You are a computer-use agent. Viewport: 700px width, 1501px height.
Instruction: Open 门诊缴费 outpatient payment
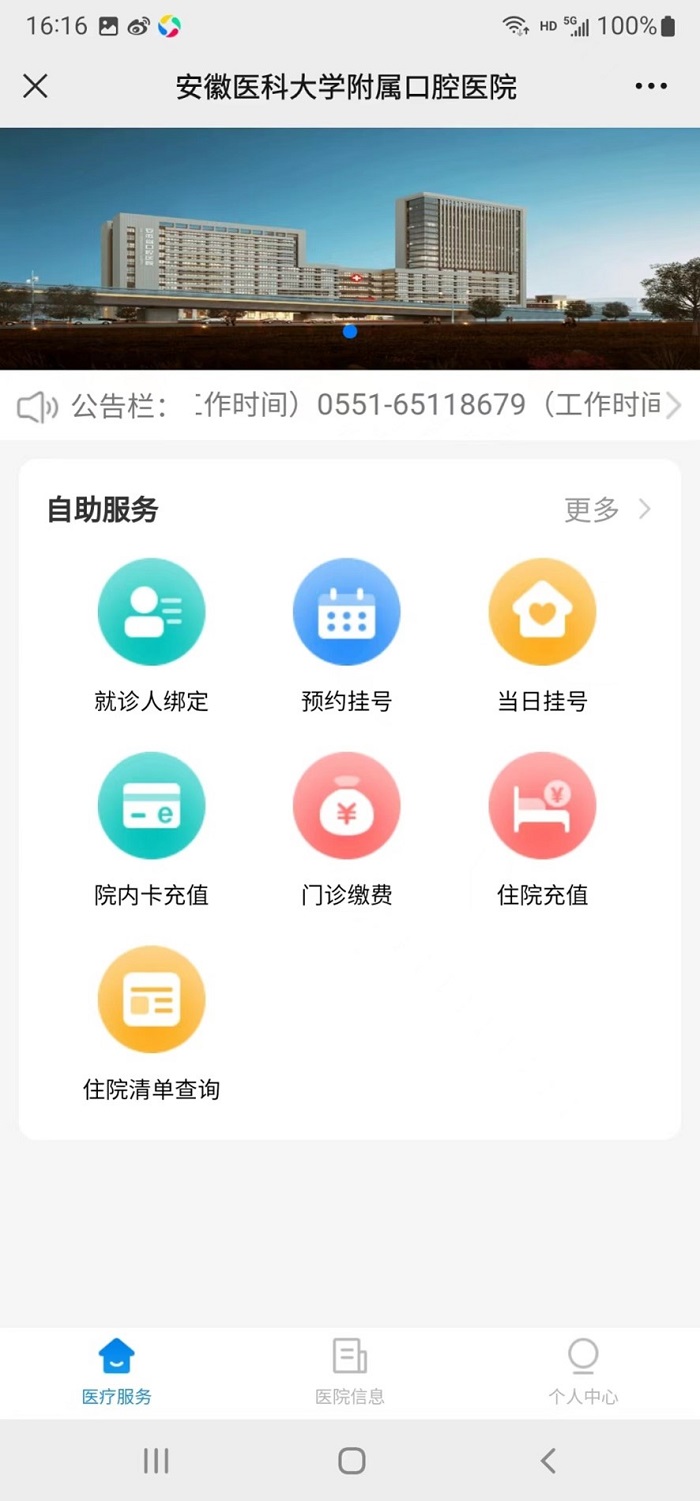click(346, 825)
